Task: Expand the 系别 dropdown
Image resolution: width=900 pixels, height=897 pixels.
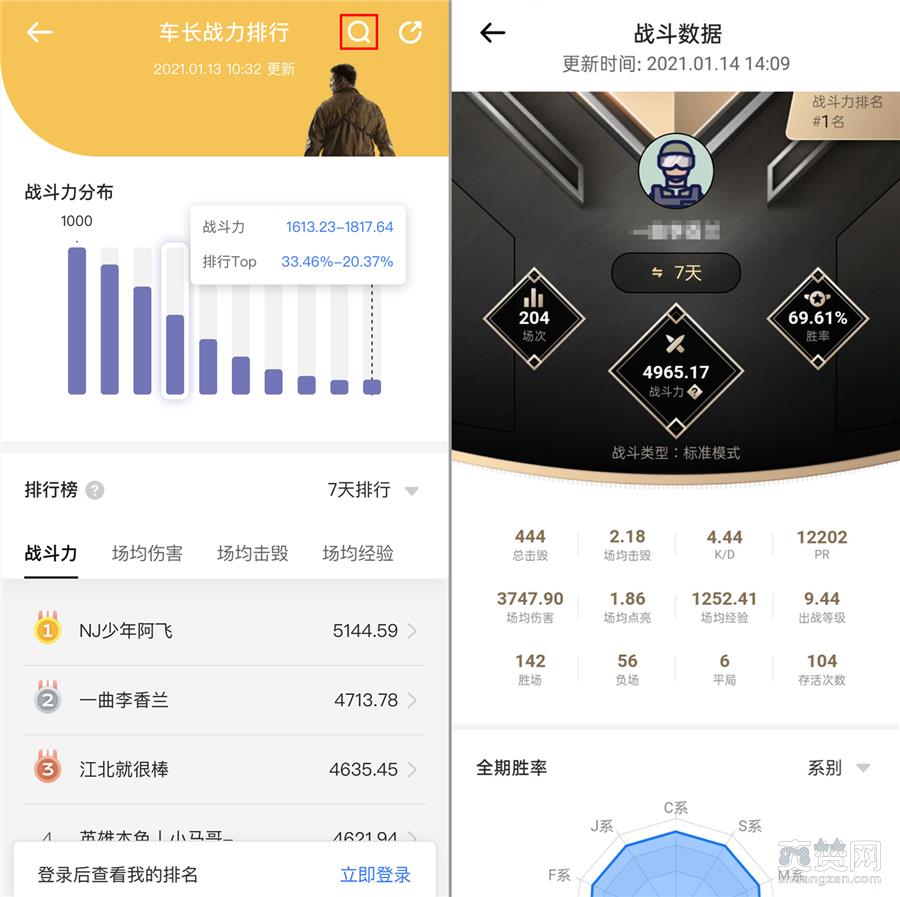Action: (x=838, y=768)
